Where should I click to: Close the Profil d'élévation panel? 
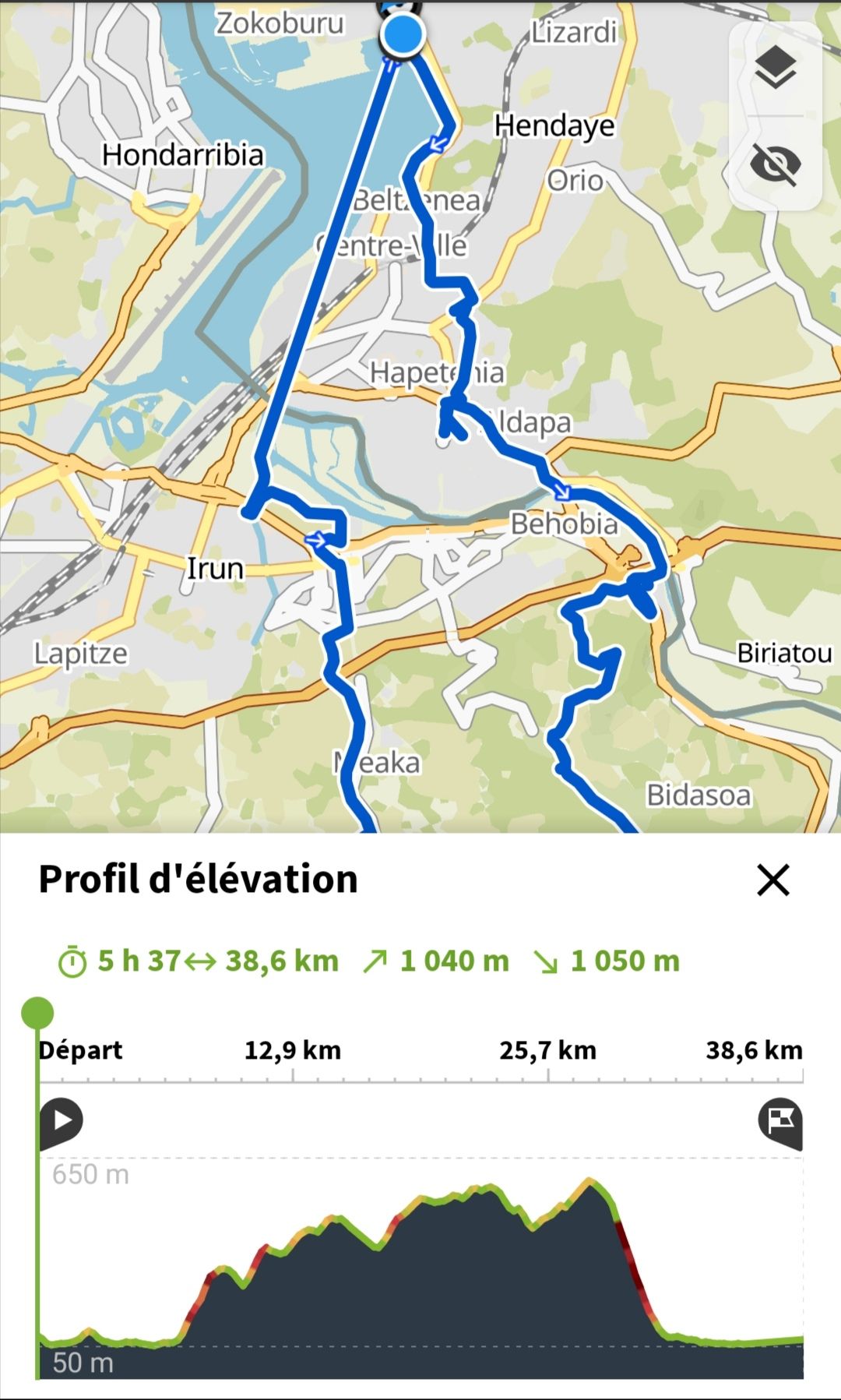pyautogui.click(x=773, y=880)
